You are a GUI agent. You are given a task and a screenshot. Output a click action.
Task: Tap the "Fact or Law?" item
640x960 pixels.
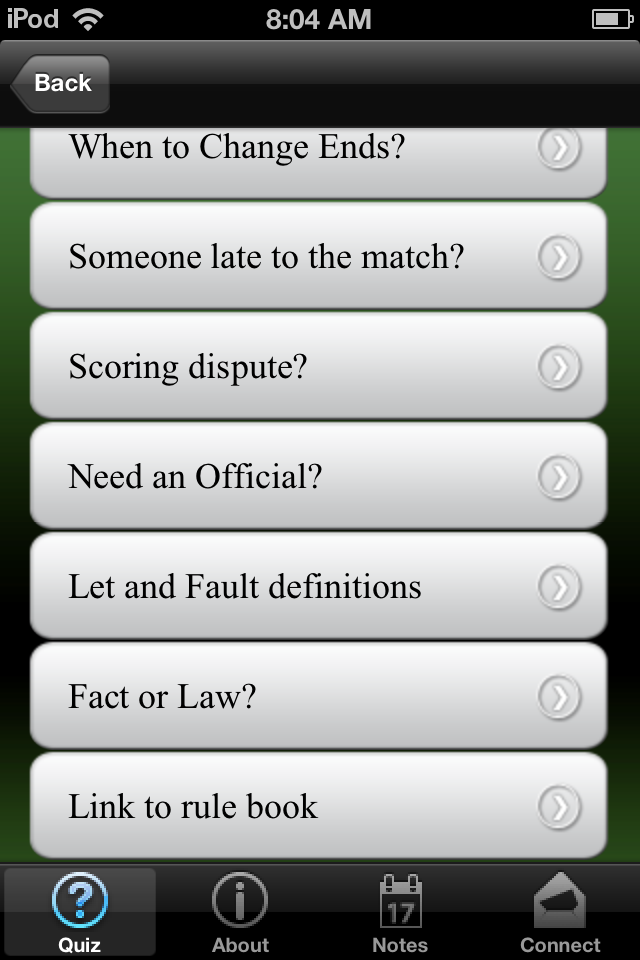[318, 696]
